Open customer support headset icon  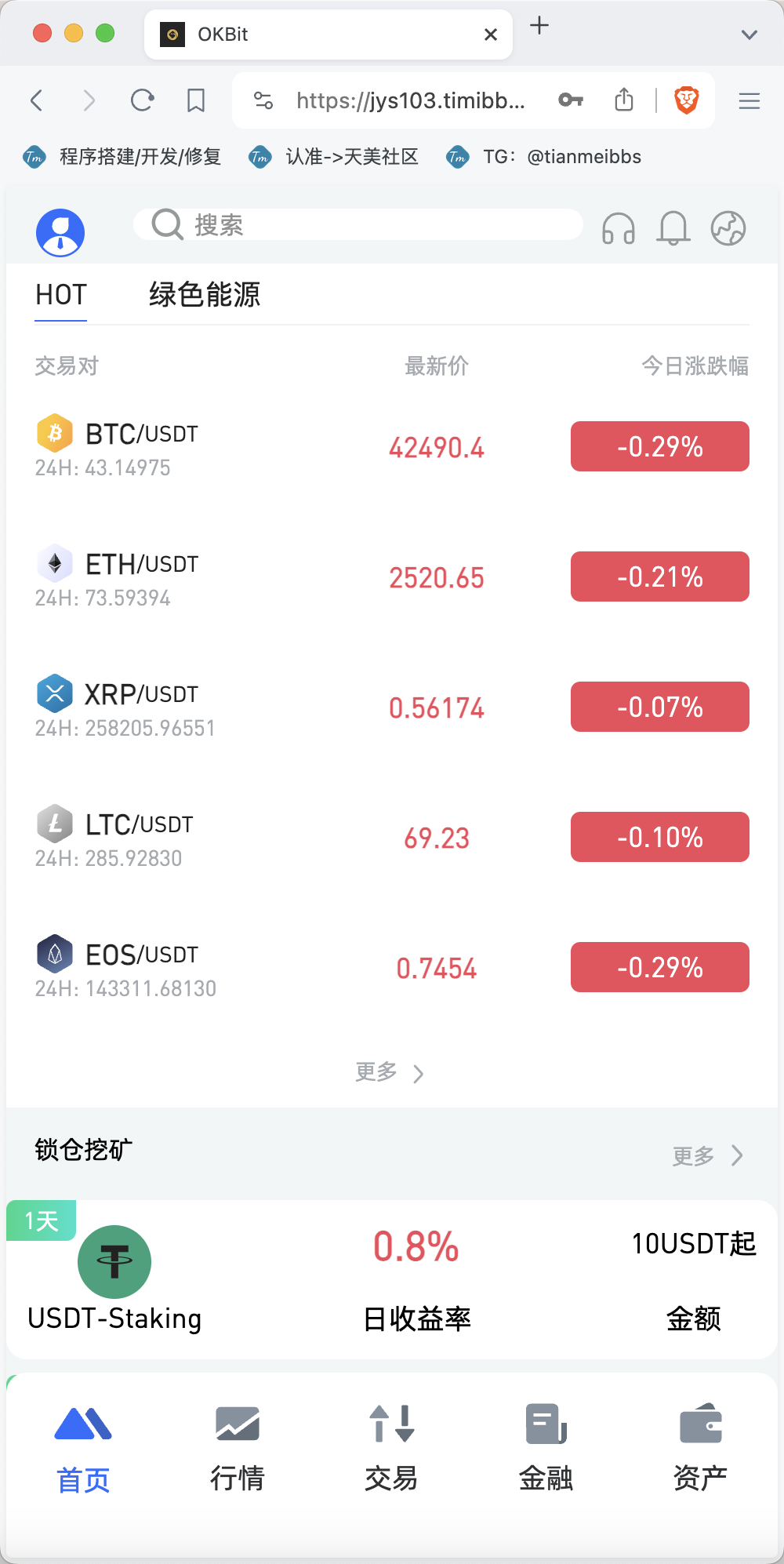click(x=618, y=228)
